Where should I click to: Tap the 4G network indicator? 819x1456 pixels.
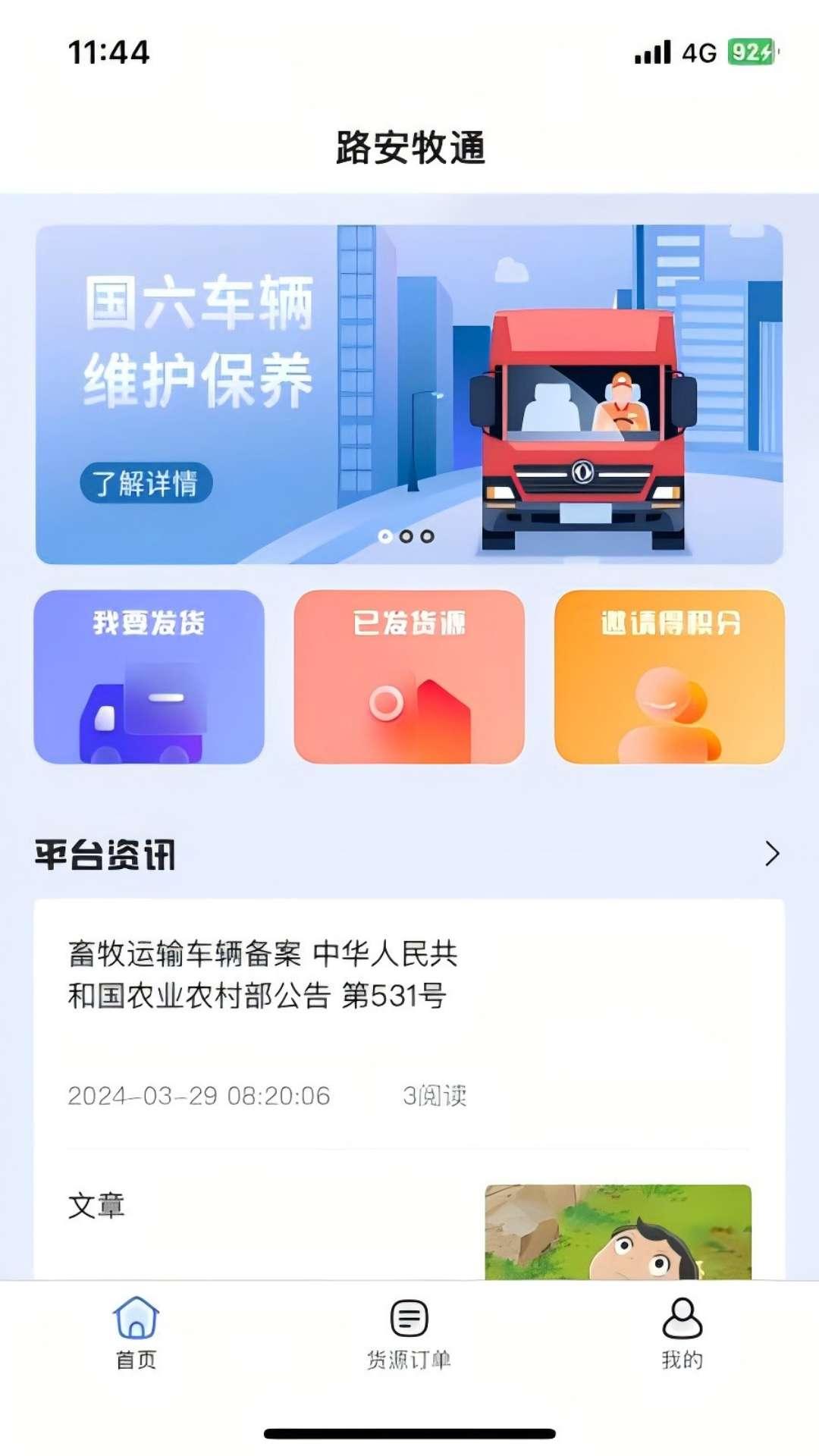coord(698,50)
